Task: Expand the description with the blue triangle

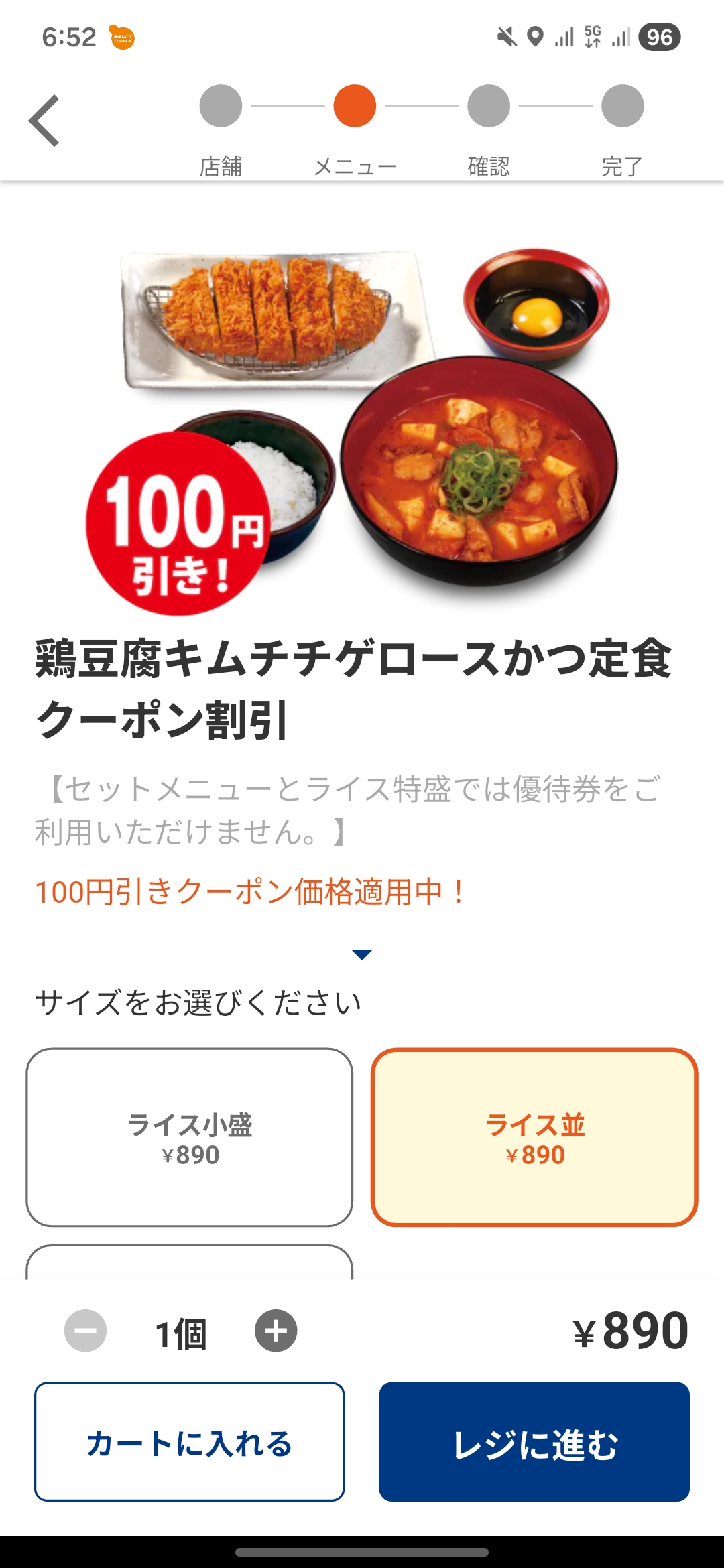Action: coord(362,954)
